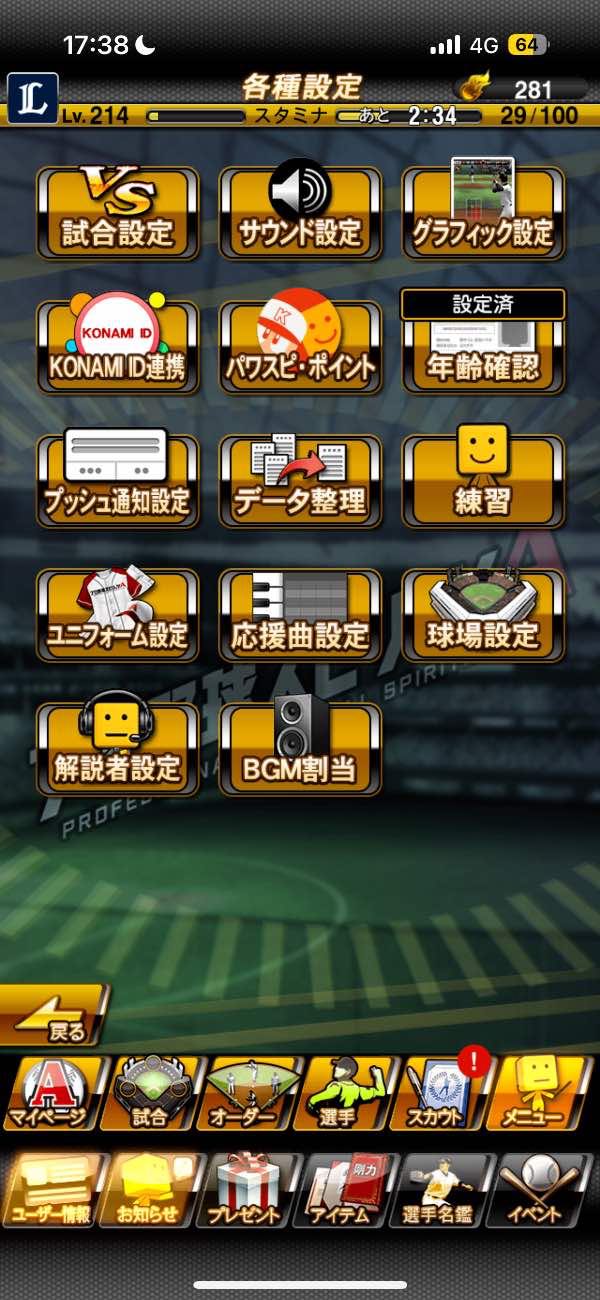Open サウンド設定 sound settings
Screen dimensions: 600x1300
pyautogui.click(x=300, y=213)
